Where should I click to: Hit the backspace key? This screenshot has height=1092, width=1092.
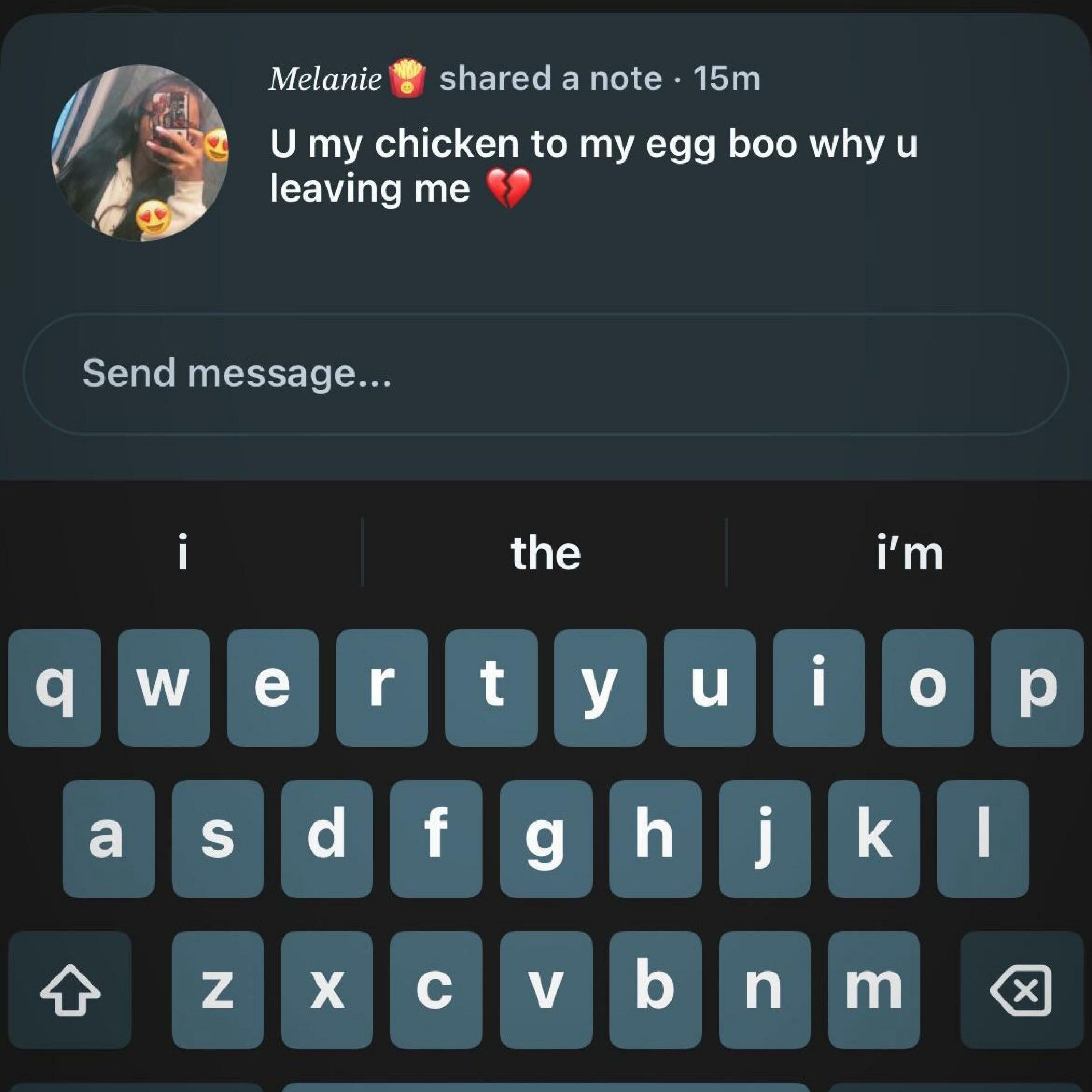(x=1021, y=989)
